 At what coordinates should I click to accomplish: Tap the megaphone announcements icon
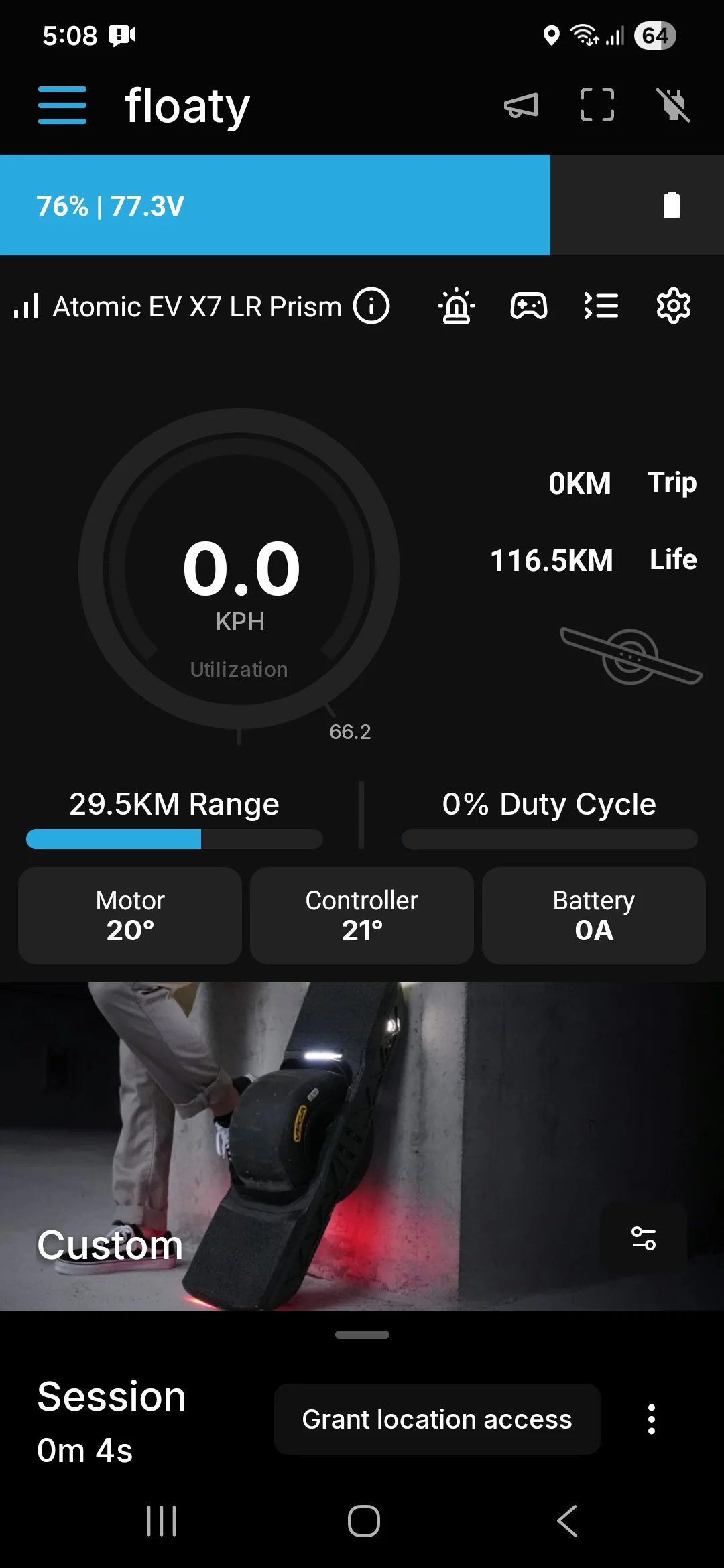[x=521, y=105]
